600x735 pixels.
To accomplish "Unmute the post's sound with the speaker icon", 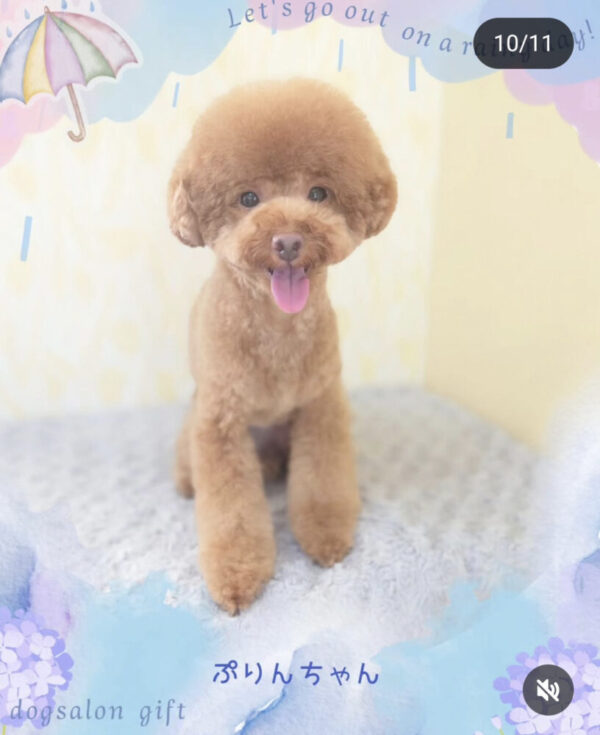I will click(548, 689).
